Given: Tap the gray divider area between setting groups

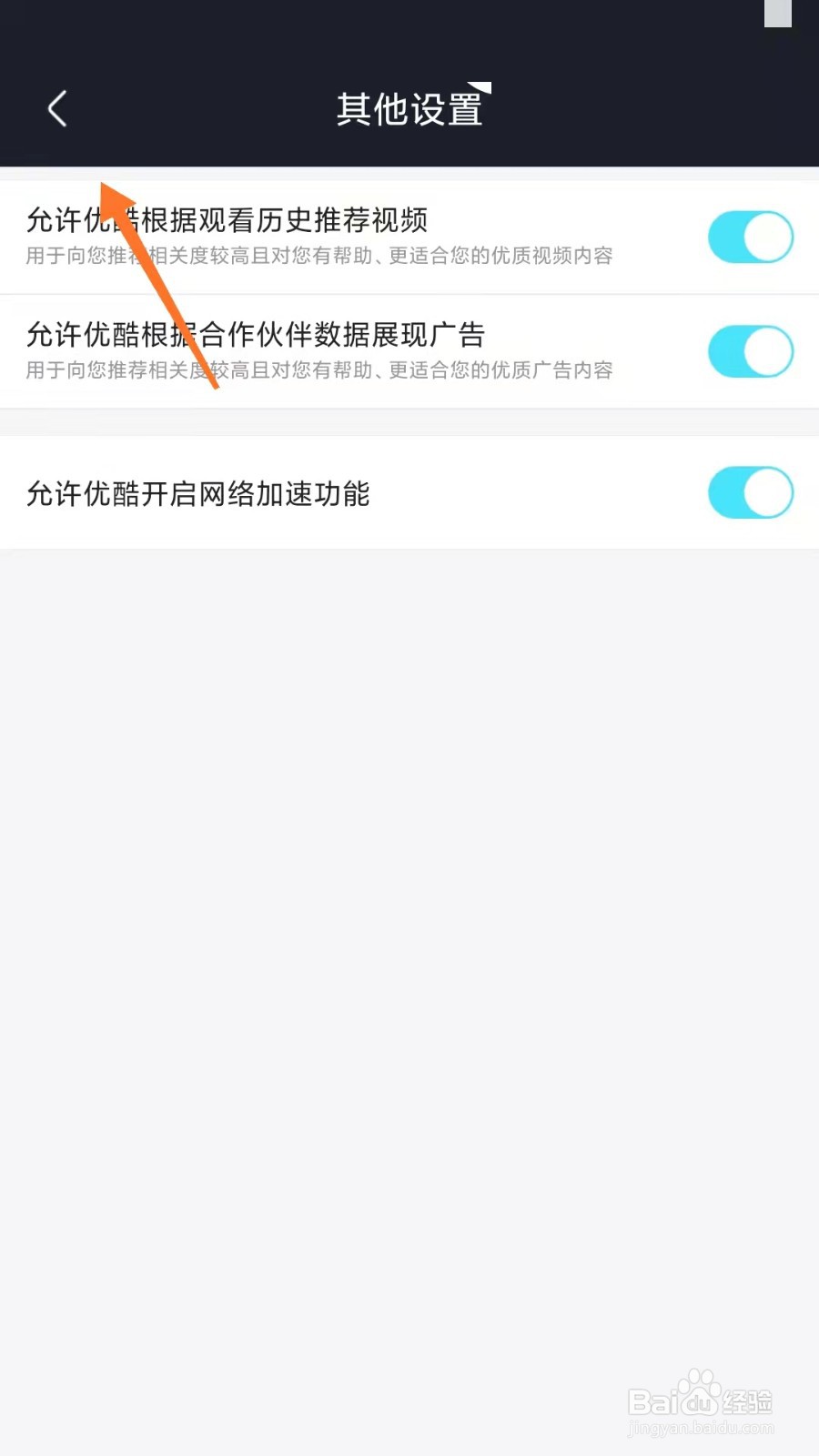Looking at the screenshot, I should 409,423.
